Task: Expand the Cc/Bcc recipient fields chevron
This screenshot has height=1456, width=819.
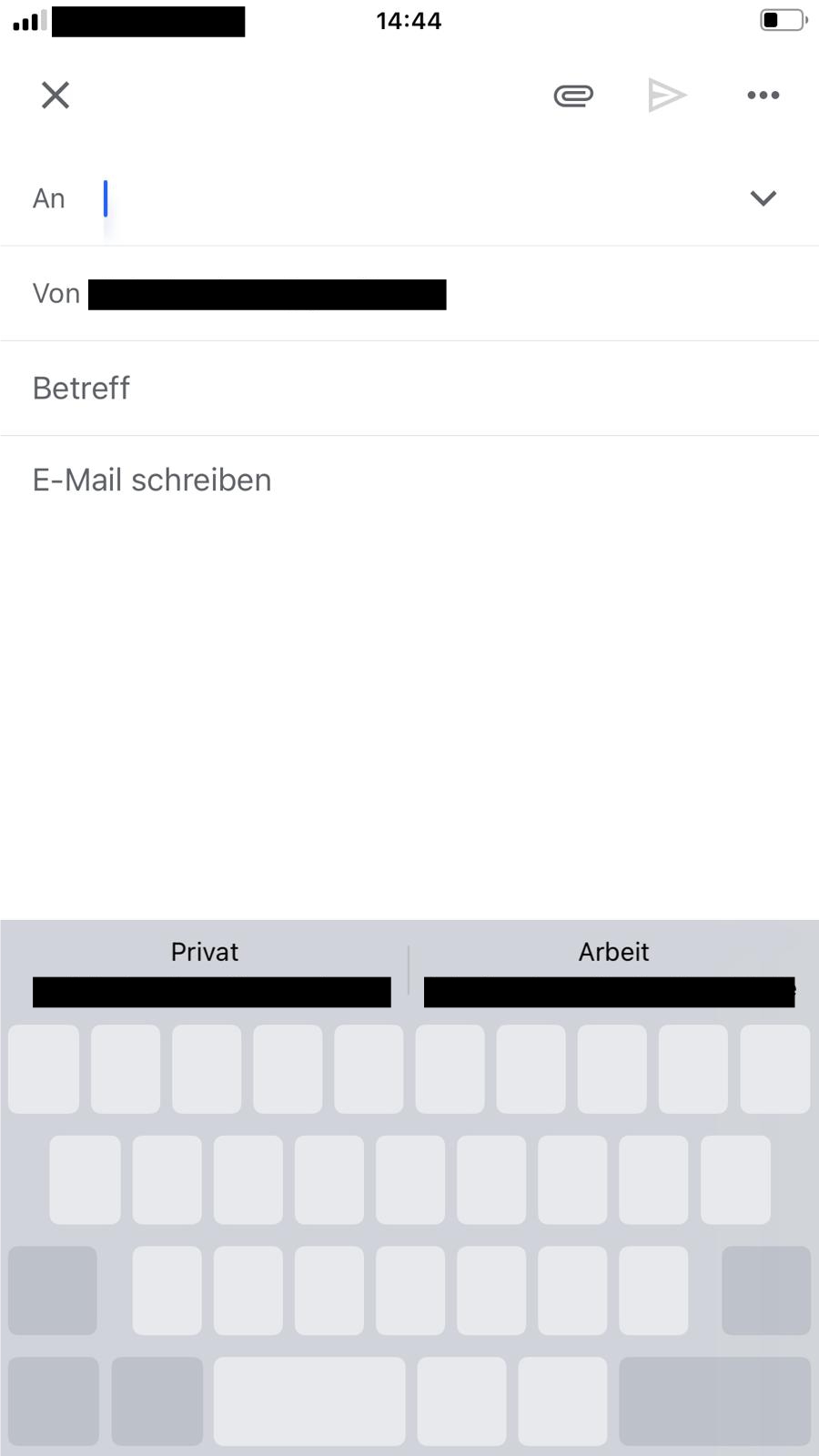Action: coord(763,198)
